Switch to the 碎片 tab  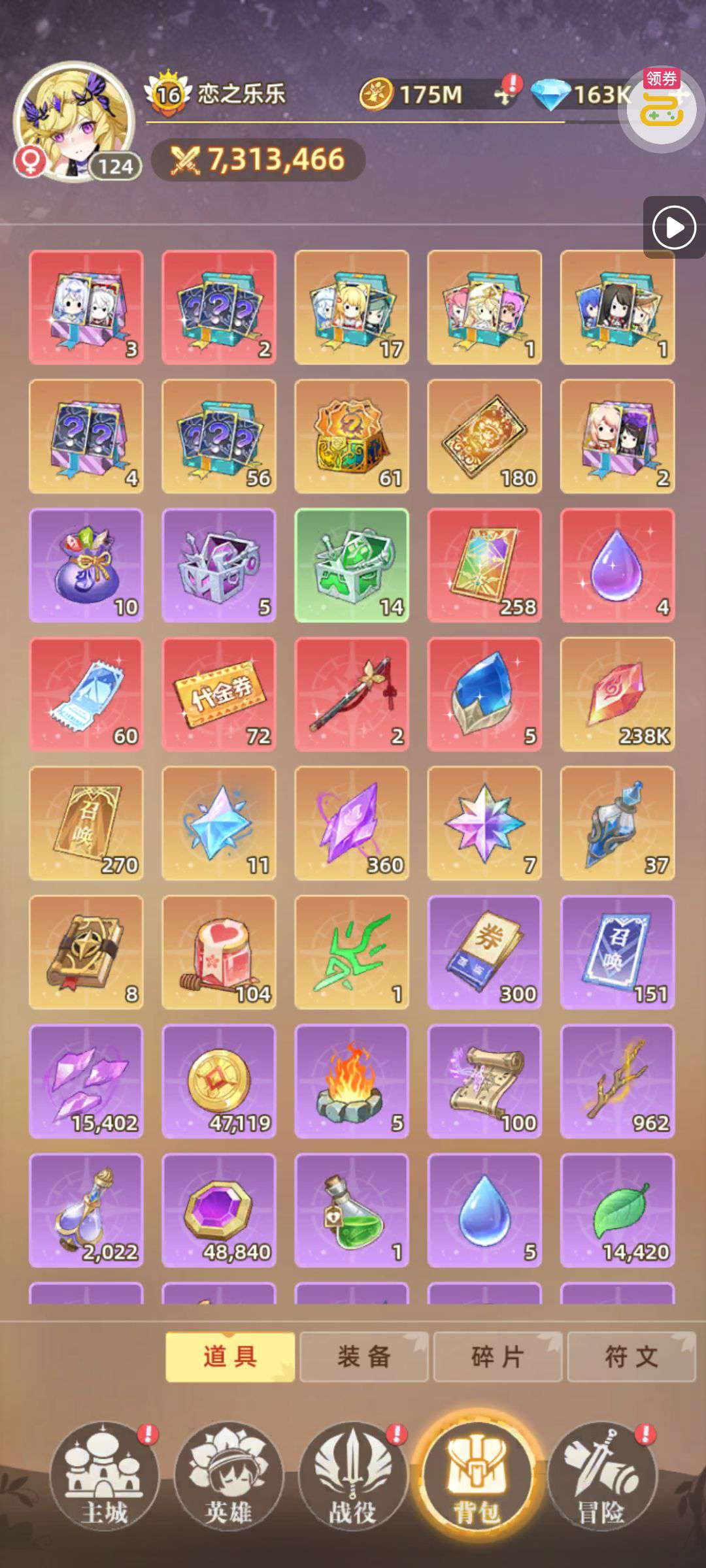click(497, 1357)
